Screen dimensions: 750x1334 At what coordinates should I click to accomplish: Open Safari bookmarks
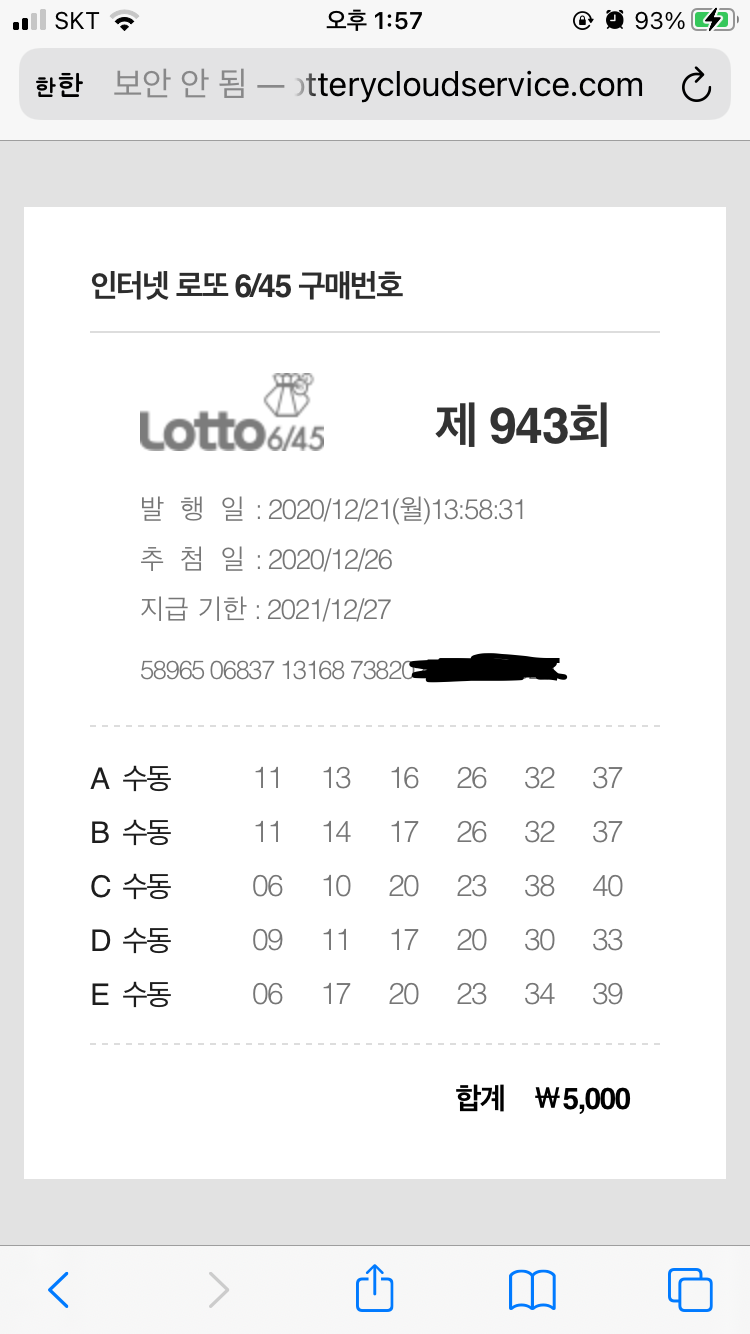click(x=532, y=1290)
